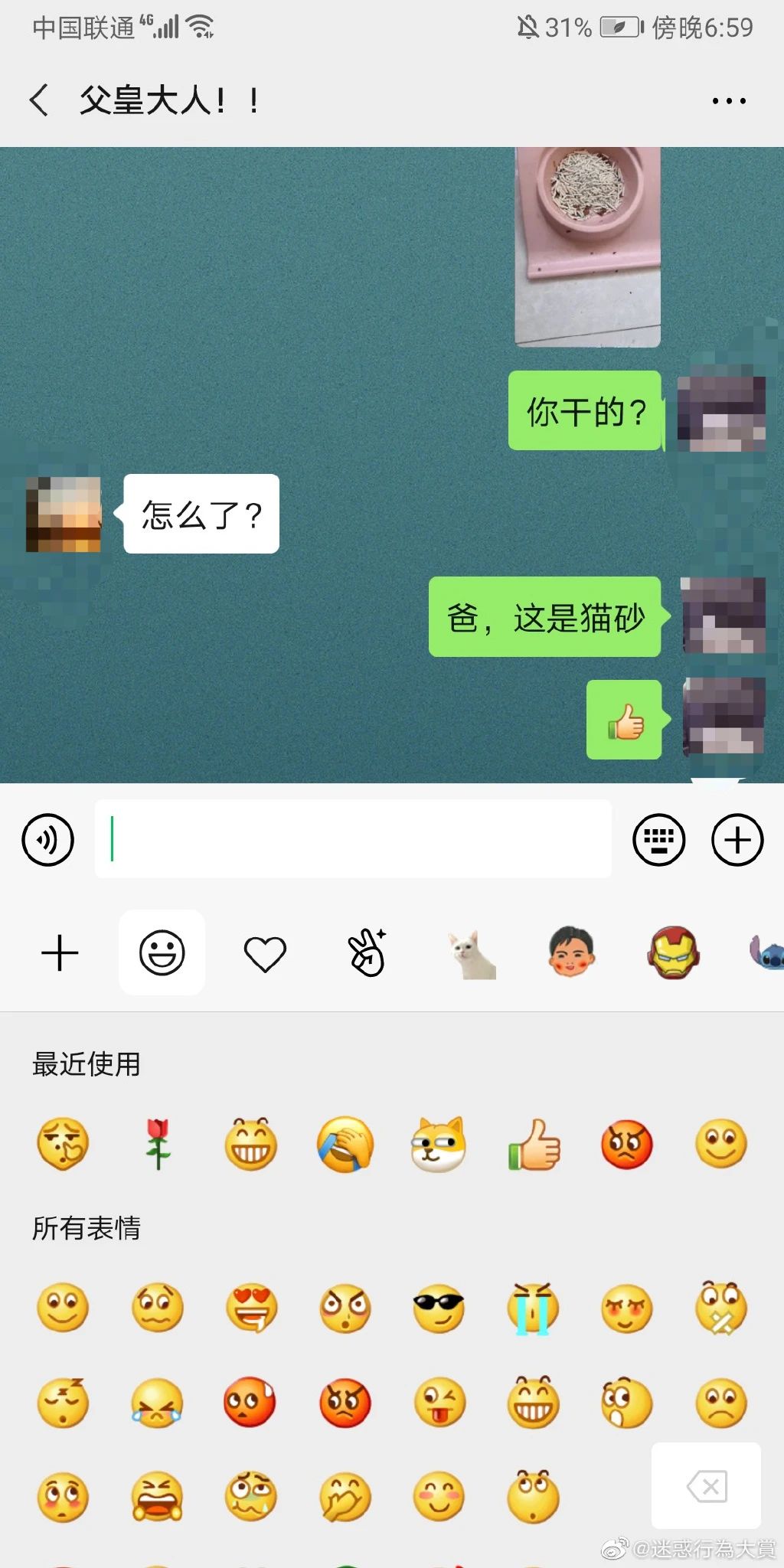
Task: Delete the last character with backspace
Action: (x=706, y=1486)
